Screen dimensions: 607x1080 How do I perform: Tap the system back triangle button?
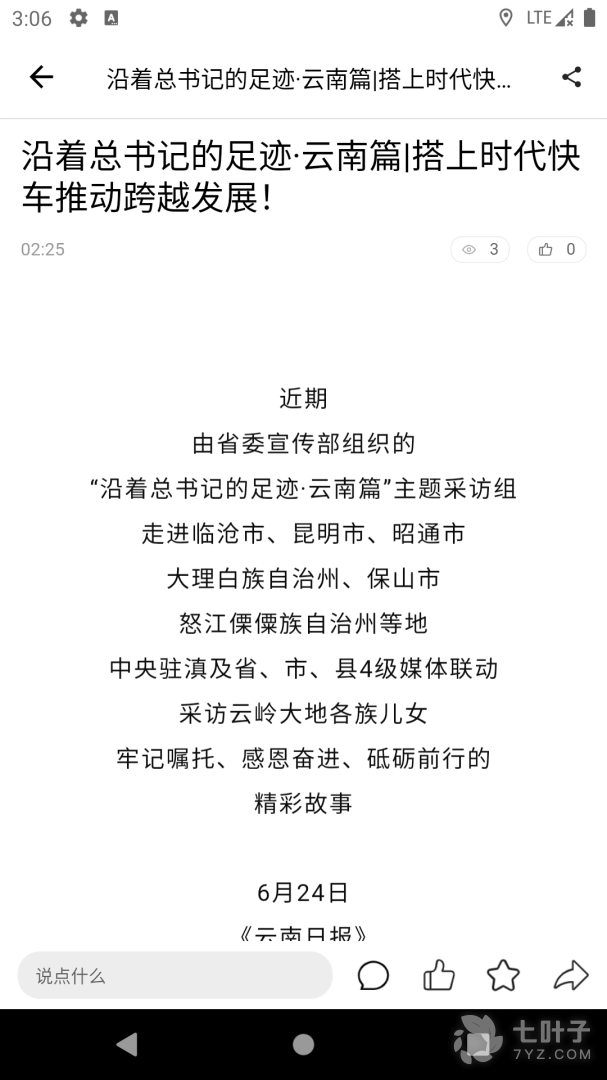click(127, 1045)
